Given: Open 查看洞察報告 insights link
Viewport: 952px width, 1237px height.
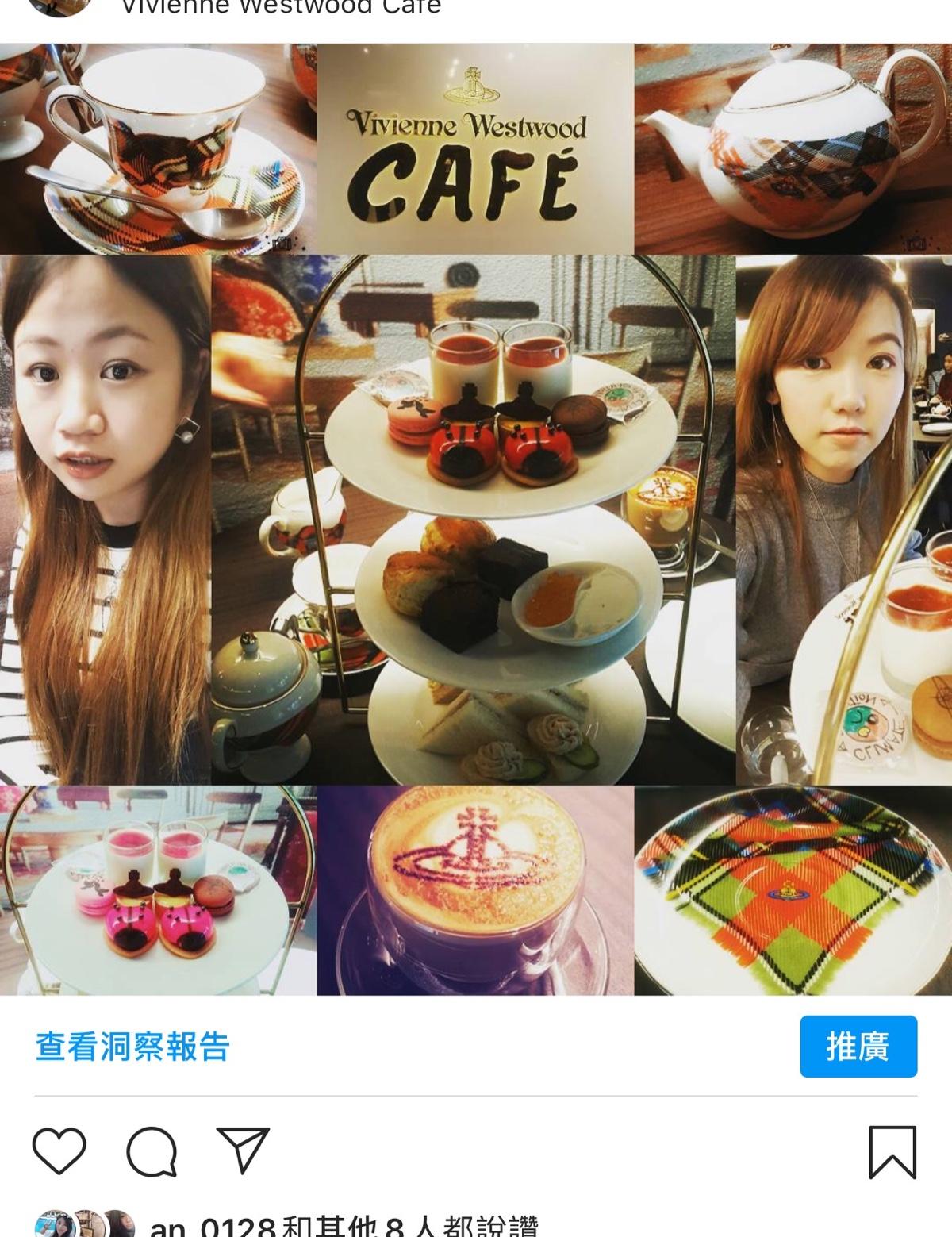Looking at the screenshot, I should click(132, 1047).
